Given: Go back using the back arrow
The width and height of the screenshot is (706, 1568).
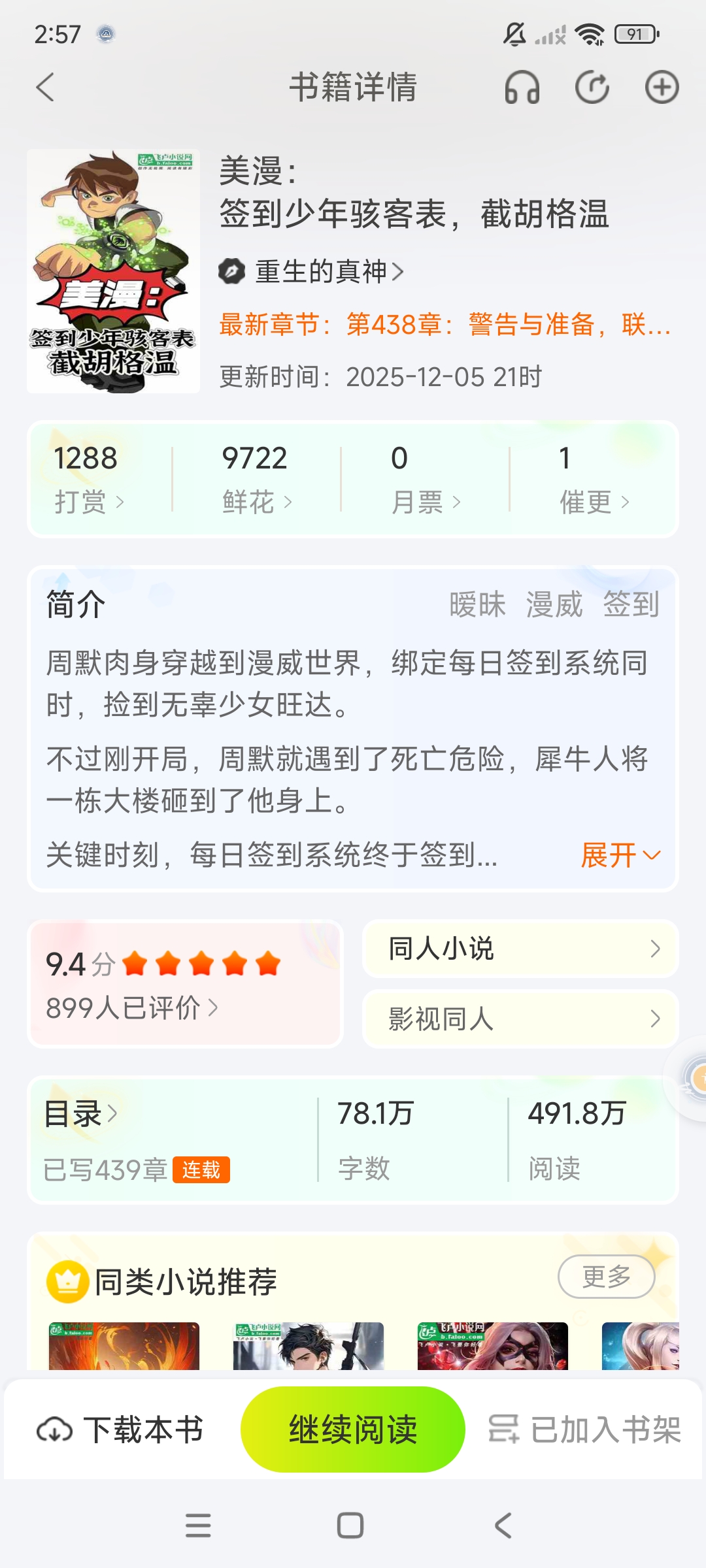Looking at the screenshot, I should (x=44, y=87).
